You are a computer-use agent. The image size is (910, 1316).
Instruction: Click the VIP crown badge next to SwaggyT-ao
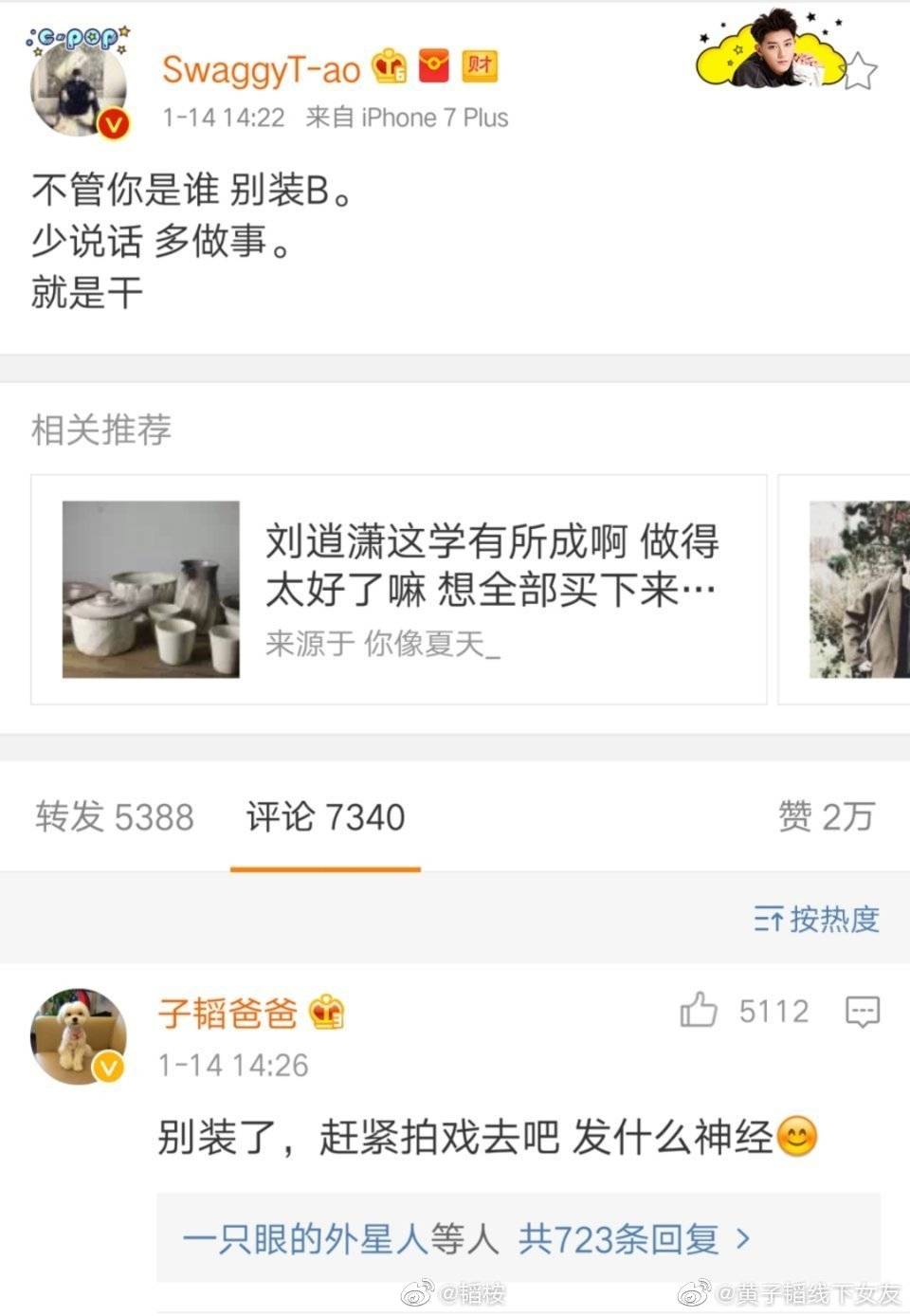(390, 66)
